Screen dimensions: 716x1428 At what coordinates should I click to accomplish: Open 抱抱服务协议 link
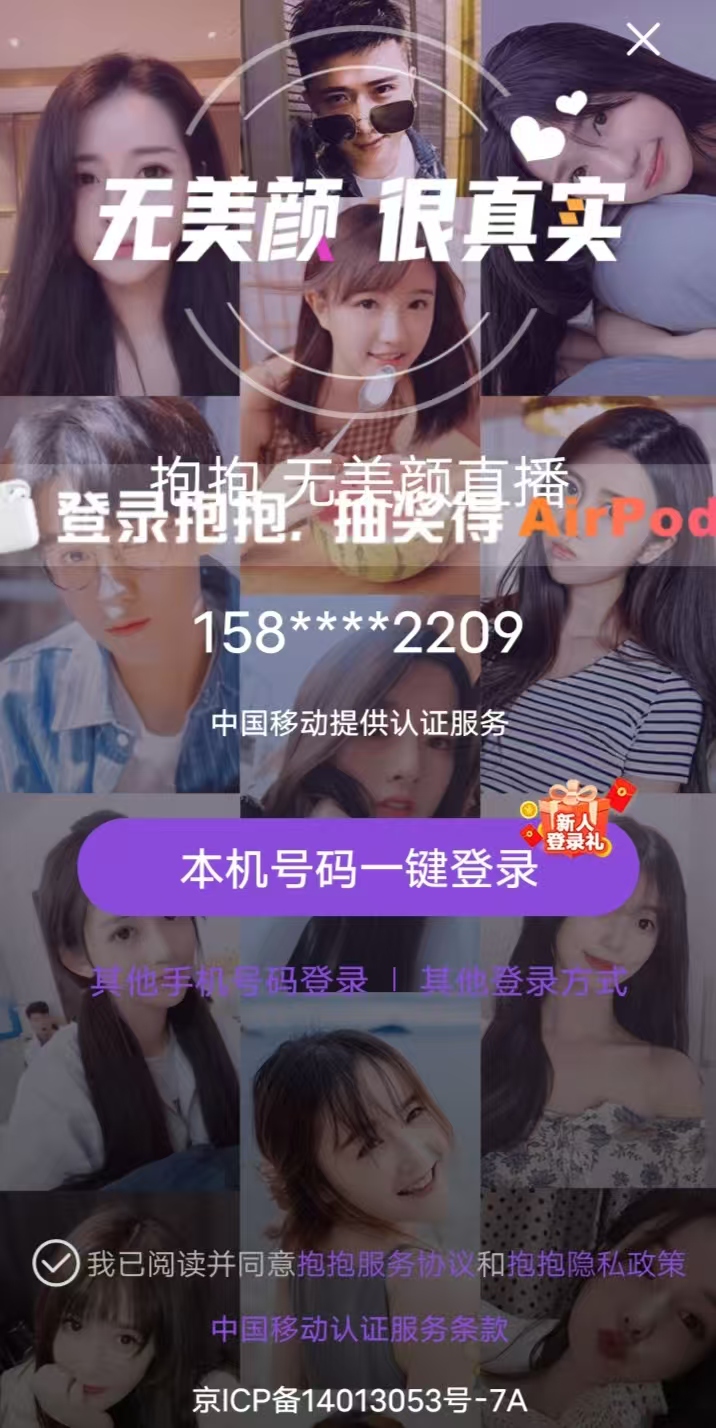coord(386,1264)
